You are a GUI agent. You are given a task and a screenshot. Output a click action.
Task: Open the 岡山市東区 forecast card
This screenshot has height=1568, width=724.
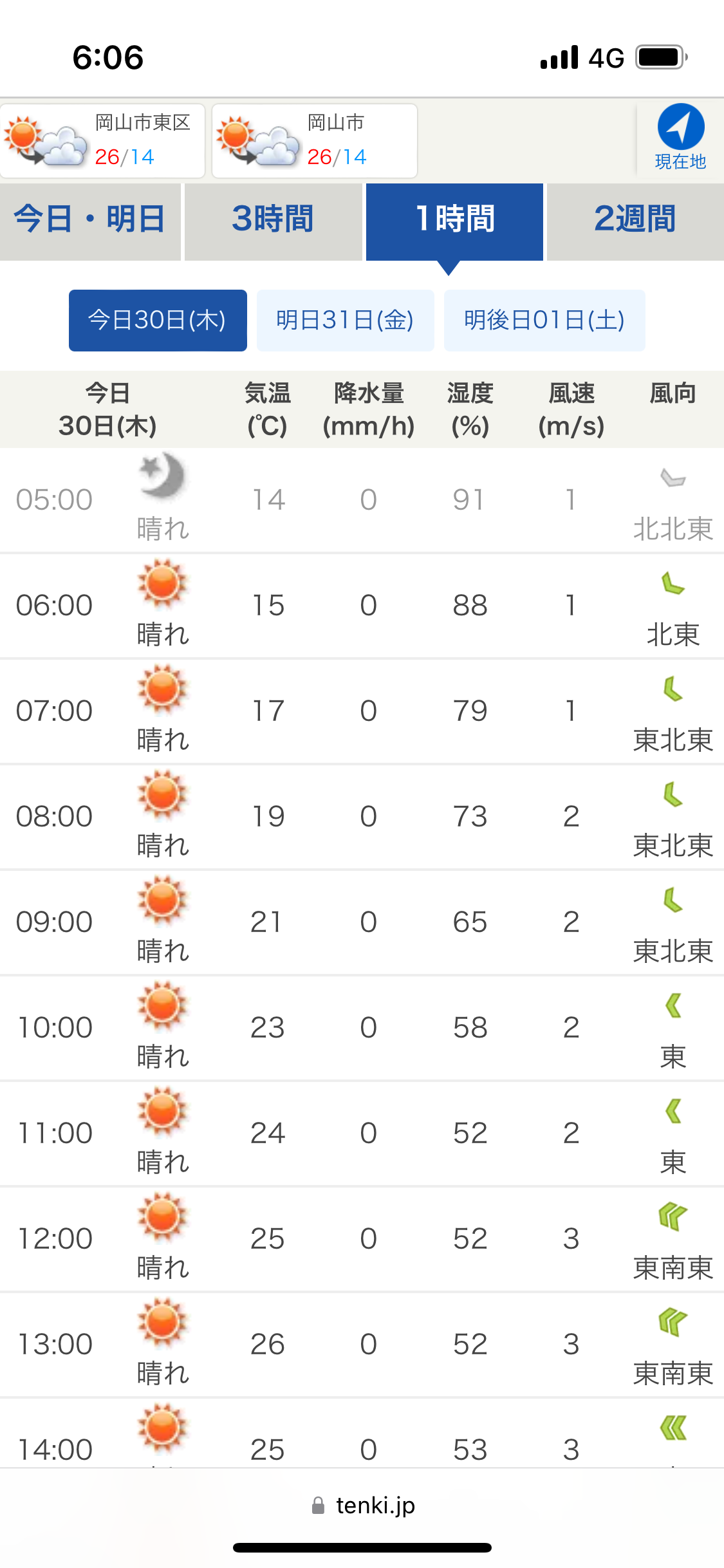[x=102, y=140]
